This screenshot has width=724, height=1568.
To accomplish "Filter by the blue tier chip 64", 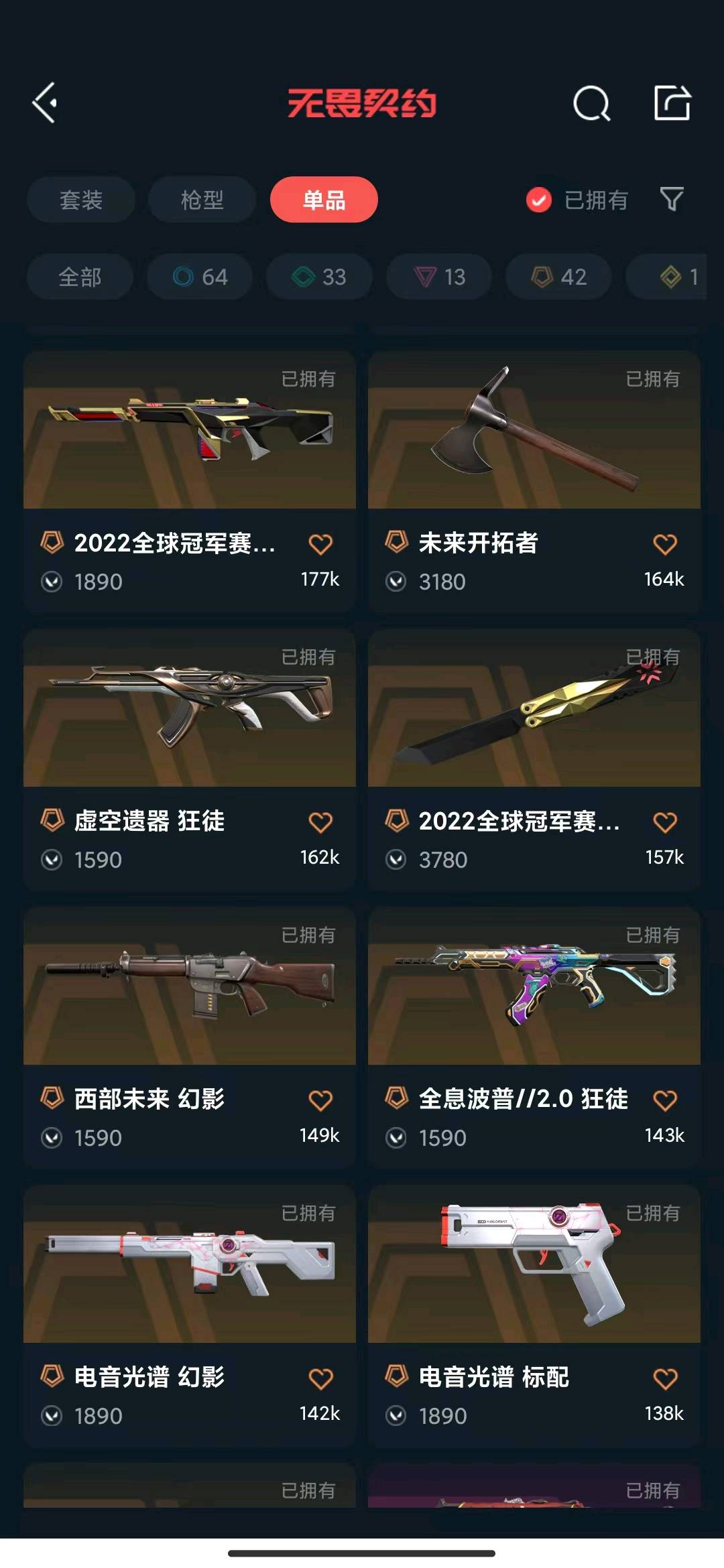I will coord(200,277).
